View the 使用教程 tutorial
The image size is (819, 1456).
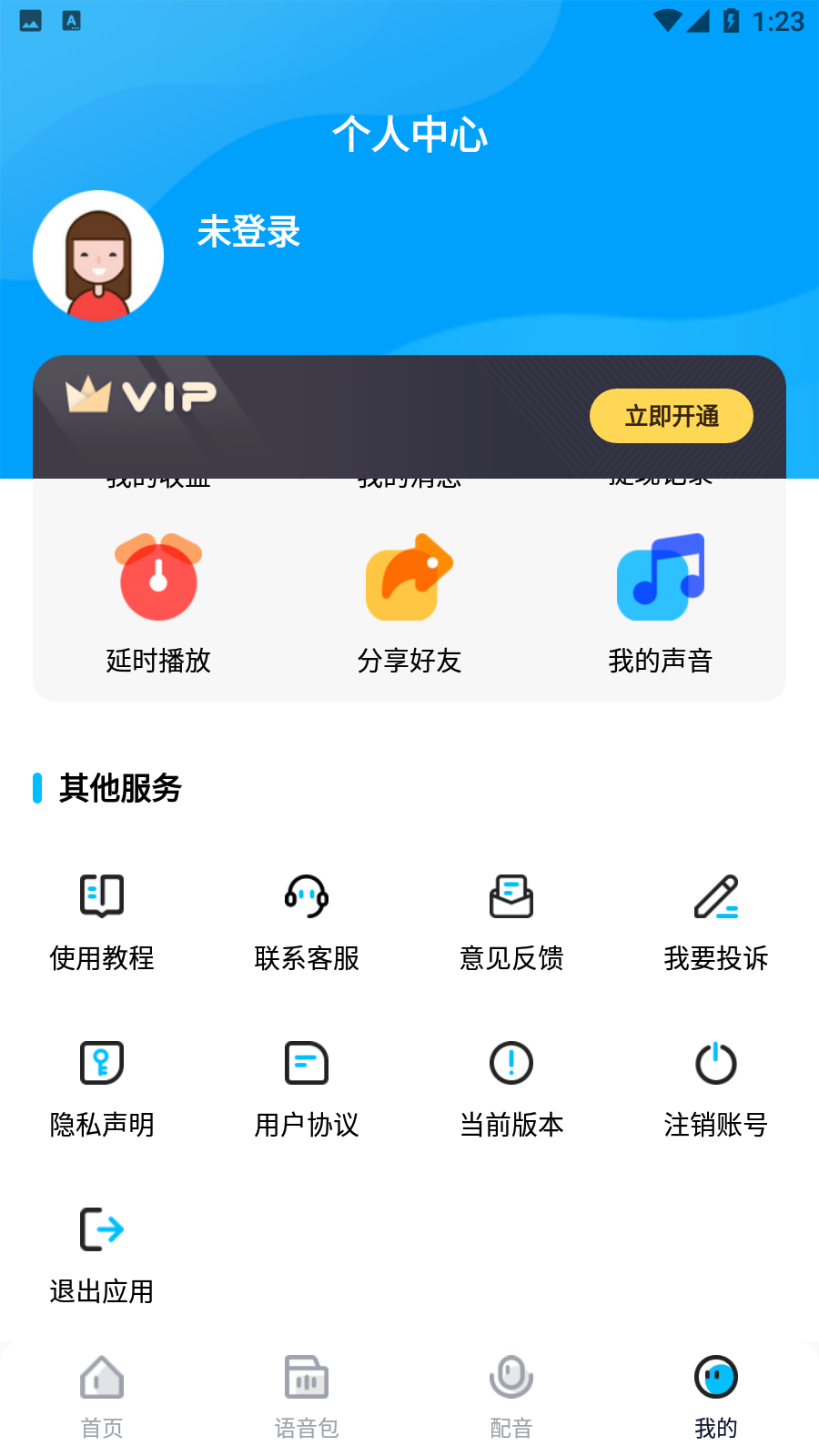pyautogui.click(x=102, y=919)
